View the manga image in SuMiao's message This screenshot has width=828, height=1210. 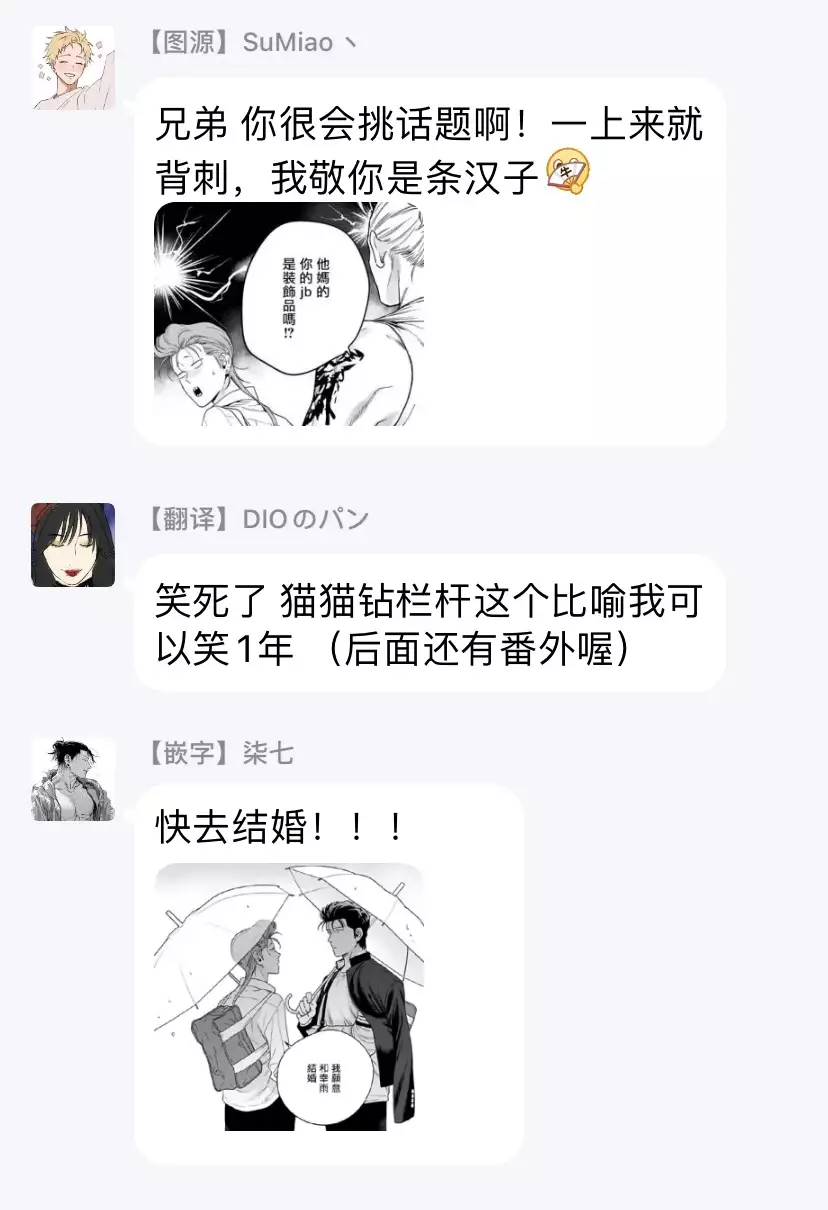click(289, 314)
